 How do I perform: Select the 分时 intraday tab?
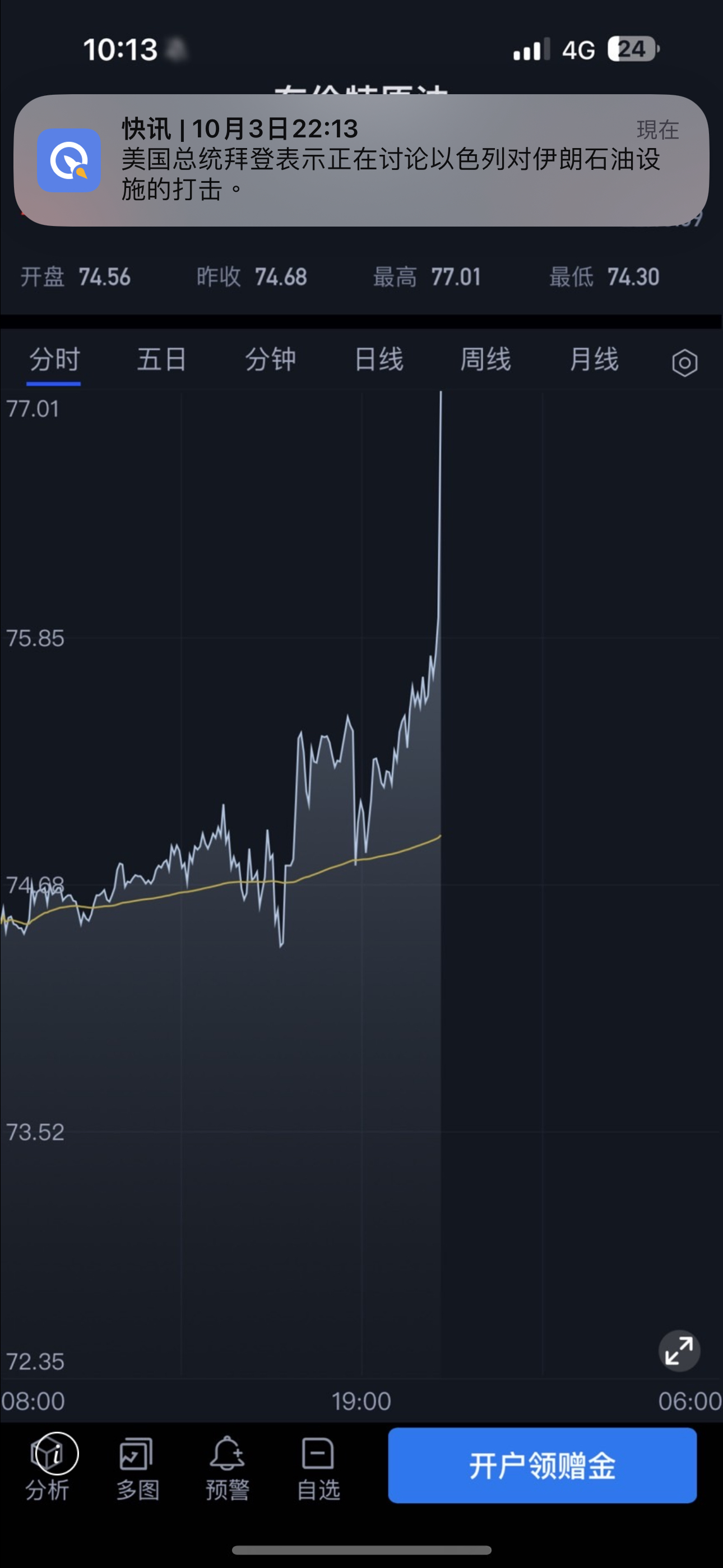point(54,359)
